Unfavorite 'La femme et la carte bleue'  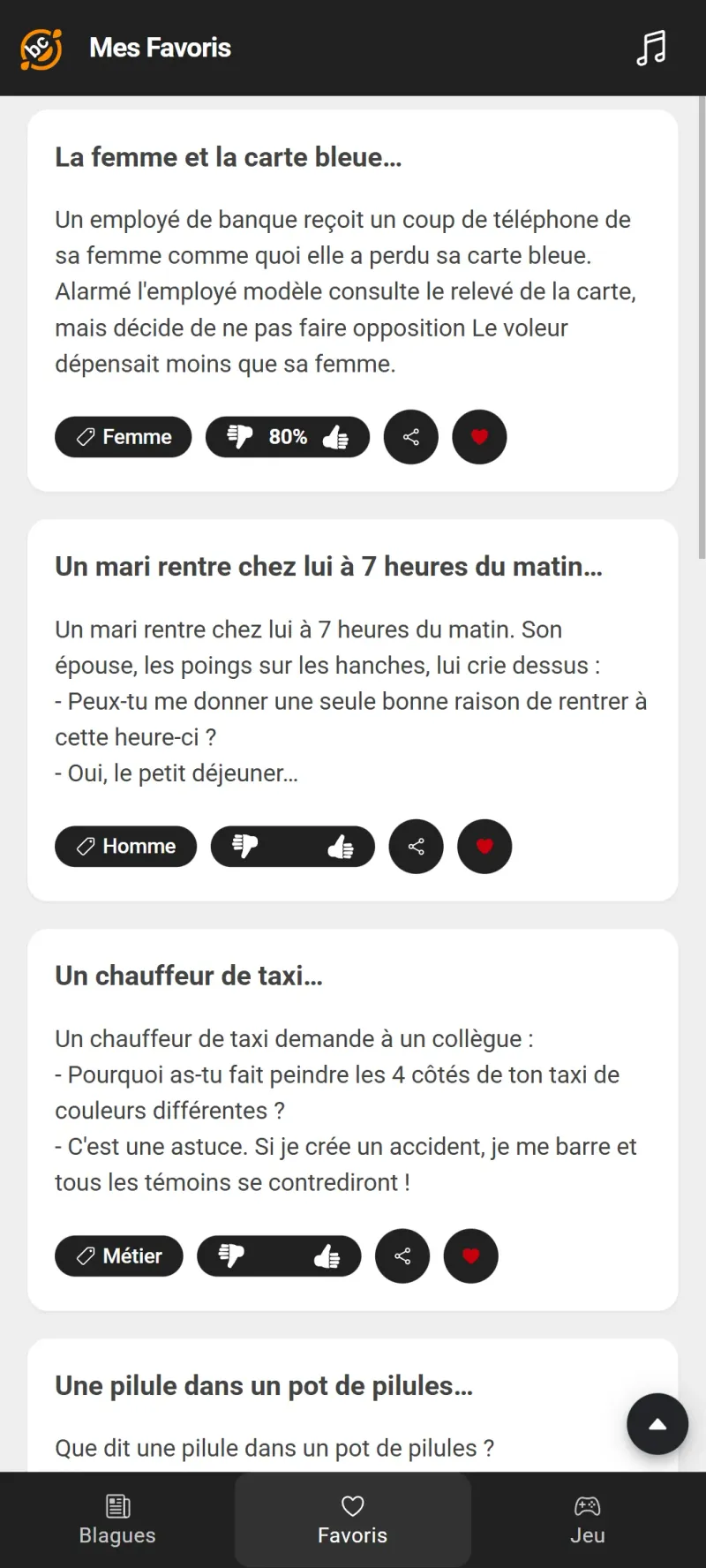point(479,436)
